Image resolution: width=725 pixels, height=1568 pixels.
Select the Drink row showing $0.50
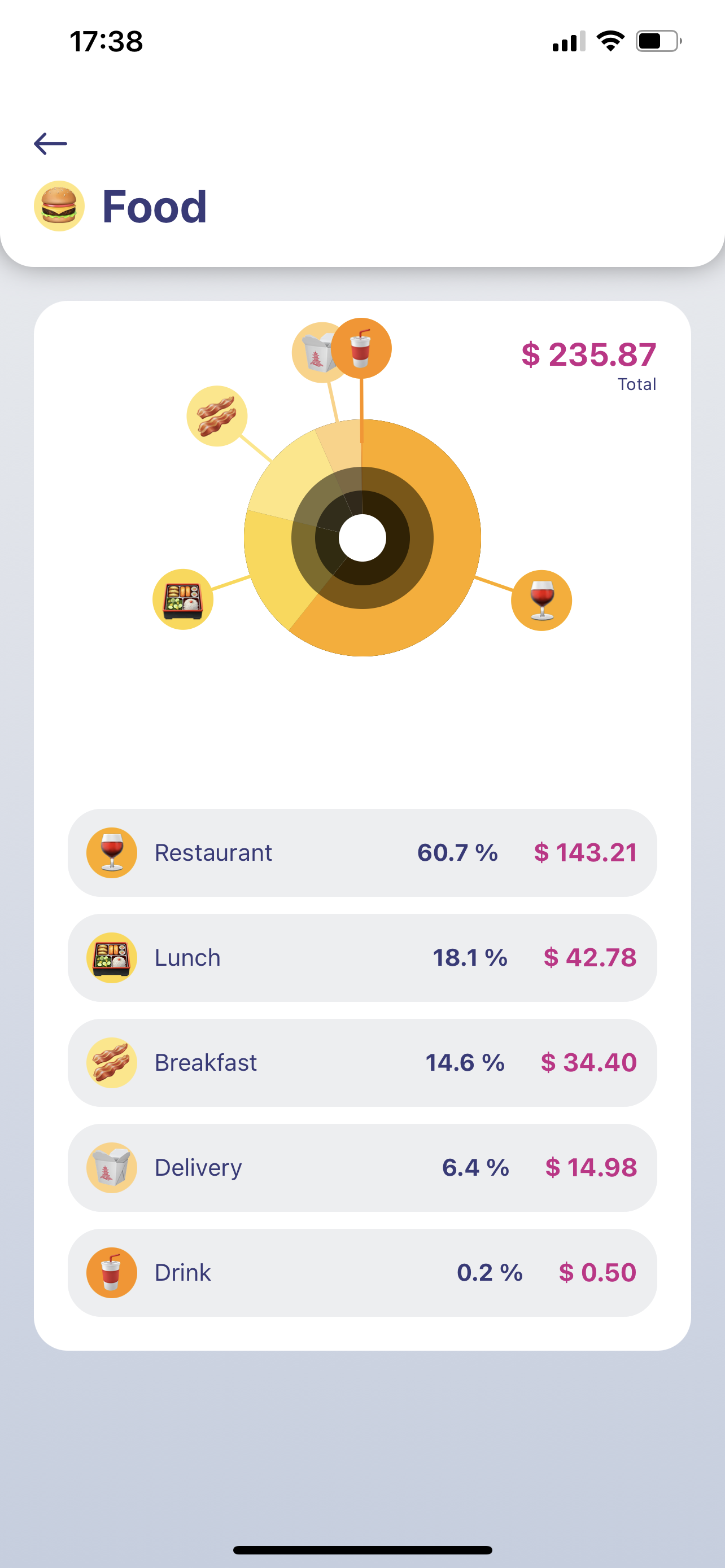(362, 1272)
